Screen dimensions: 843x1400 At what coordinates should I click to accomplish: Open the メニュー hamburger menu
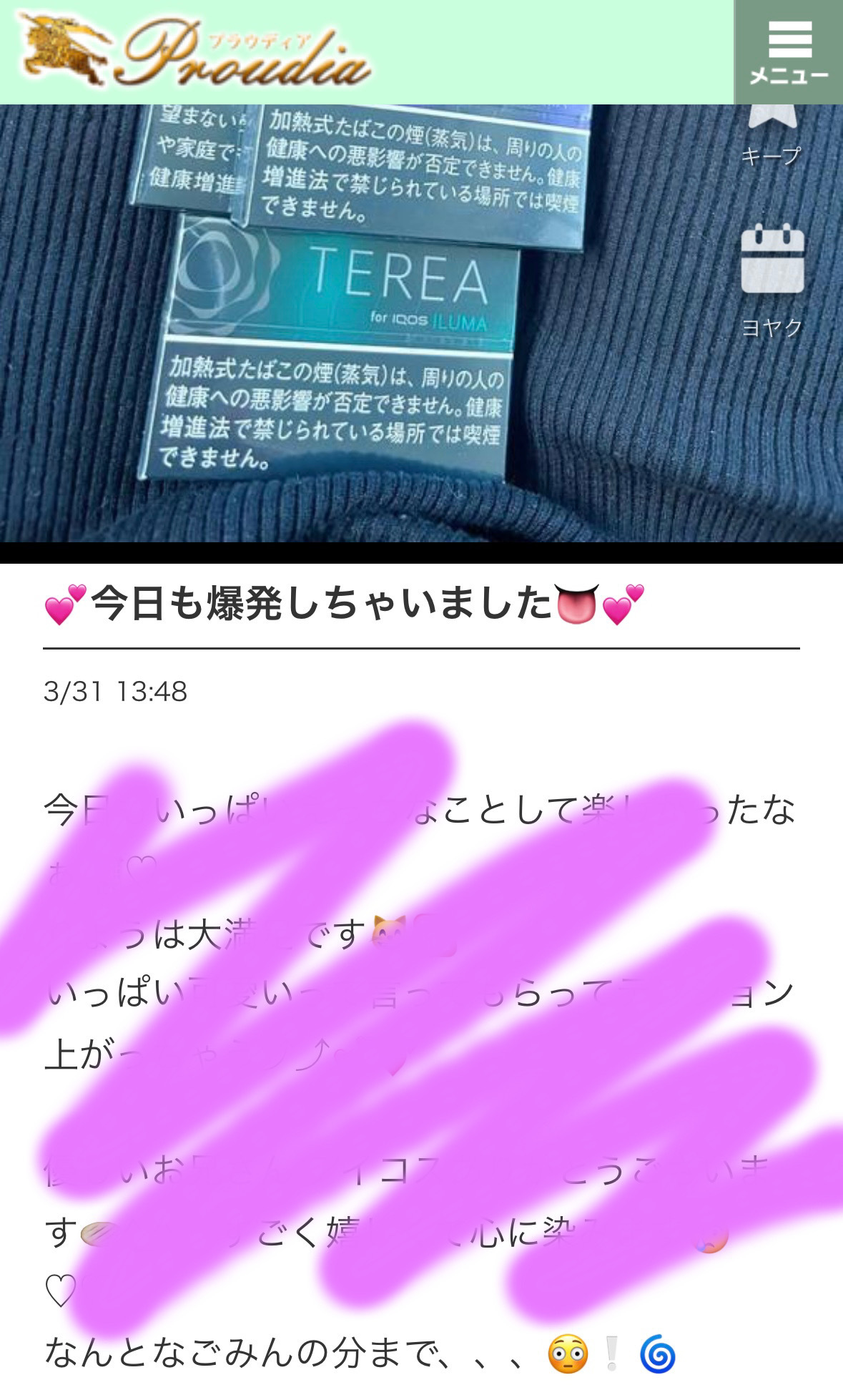(x=789, y=52)
